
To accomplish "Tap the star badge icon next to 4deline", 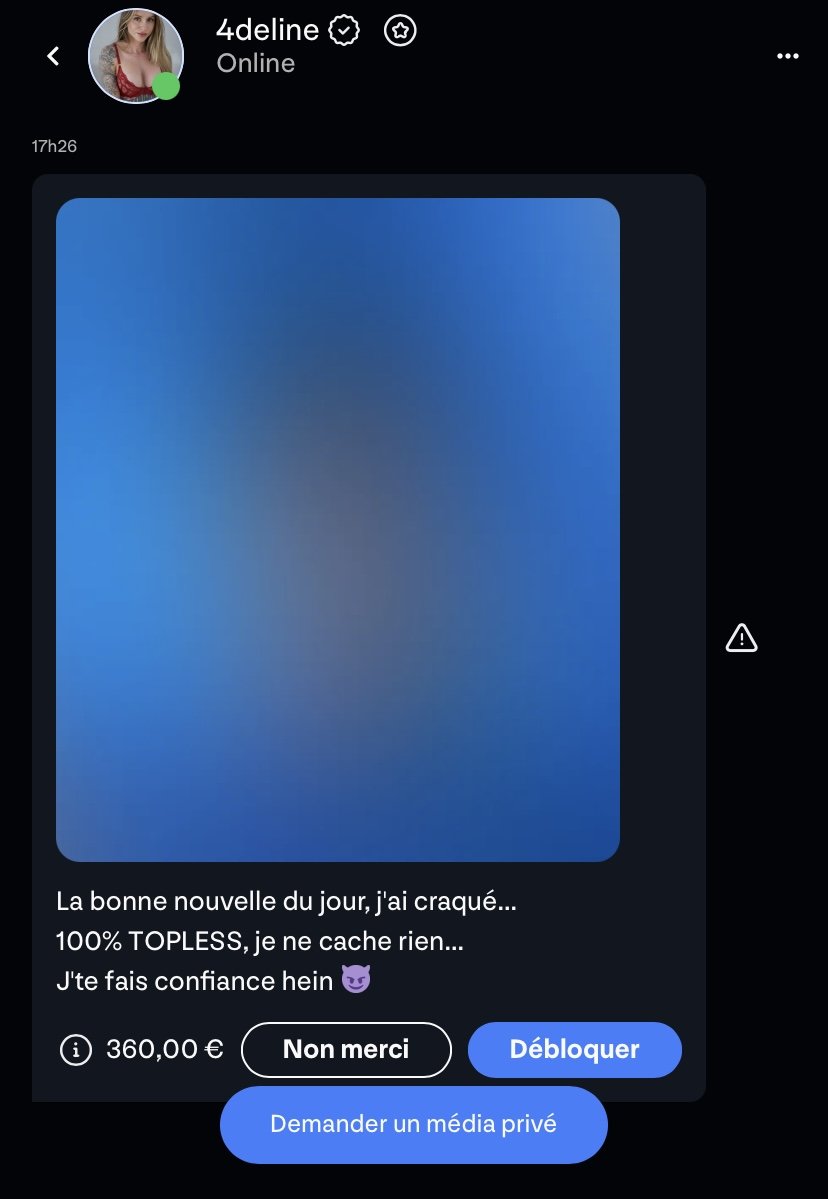I will 400,32.
